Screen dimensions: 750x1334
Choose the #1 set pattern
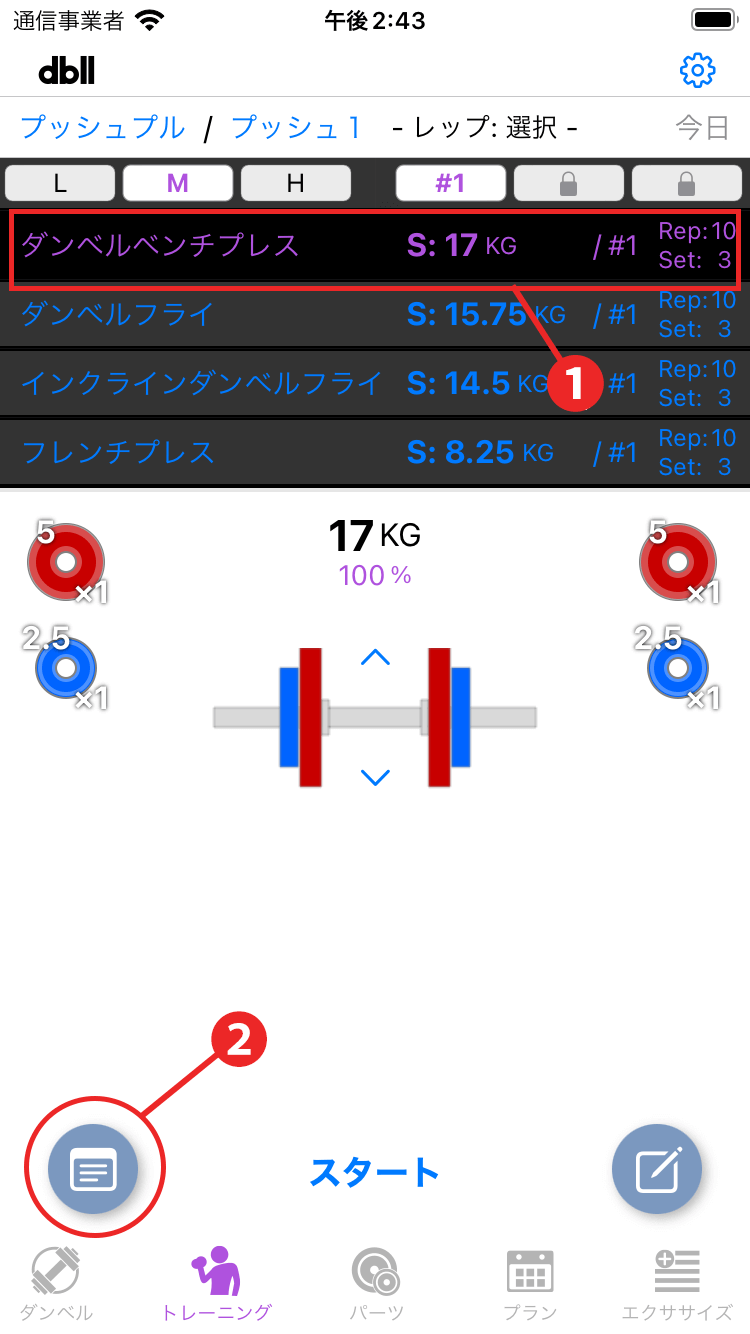(450, 183)
